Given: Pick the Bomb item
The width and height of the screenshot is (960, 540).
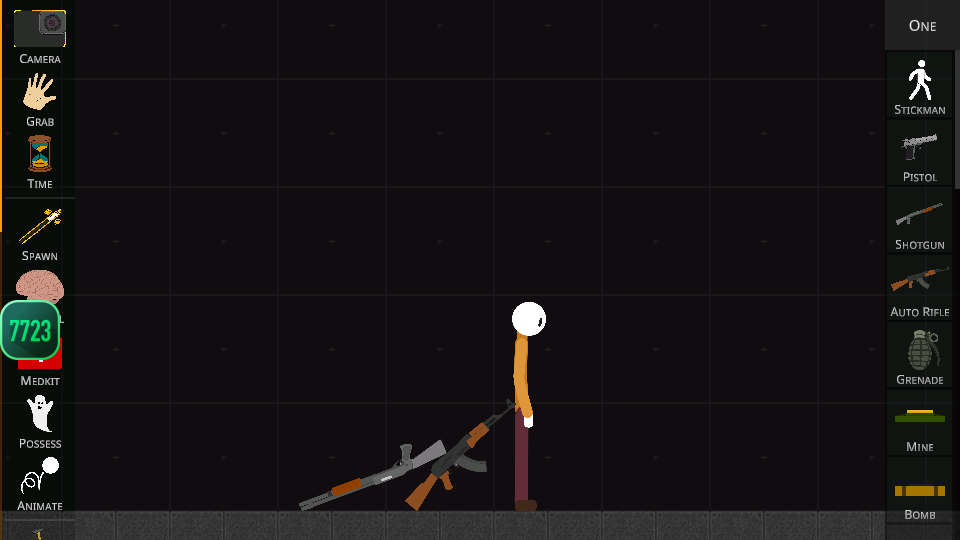Looking at the screenshot, I should pos(920,494).
